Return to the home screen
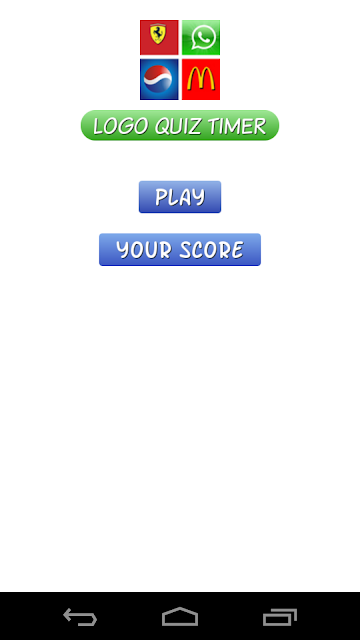 [180, 617]
